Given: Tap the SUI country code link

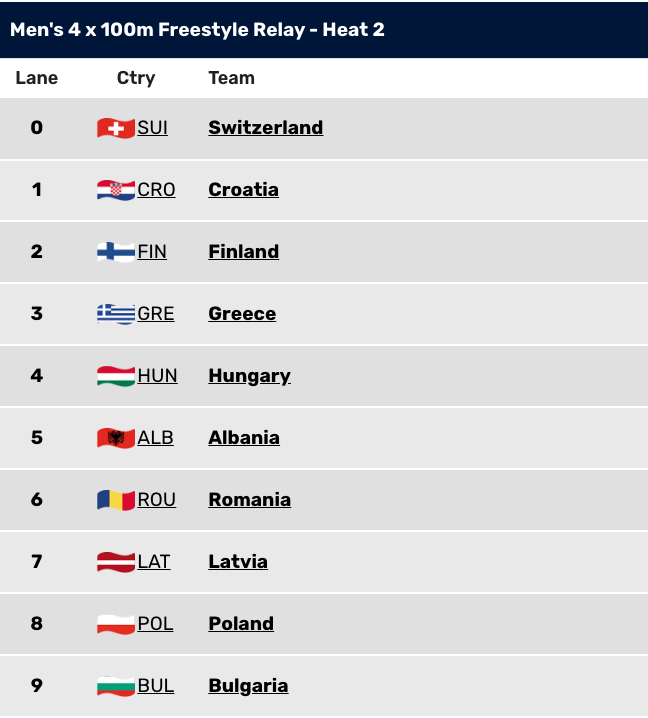Looking at the screenshot, I should click(x=152, y=128).
